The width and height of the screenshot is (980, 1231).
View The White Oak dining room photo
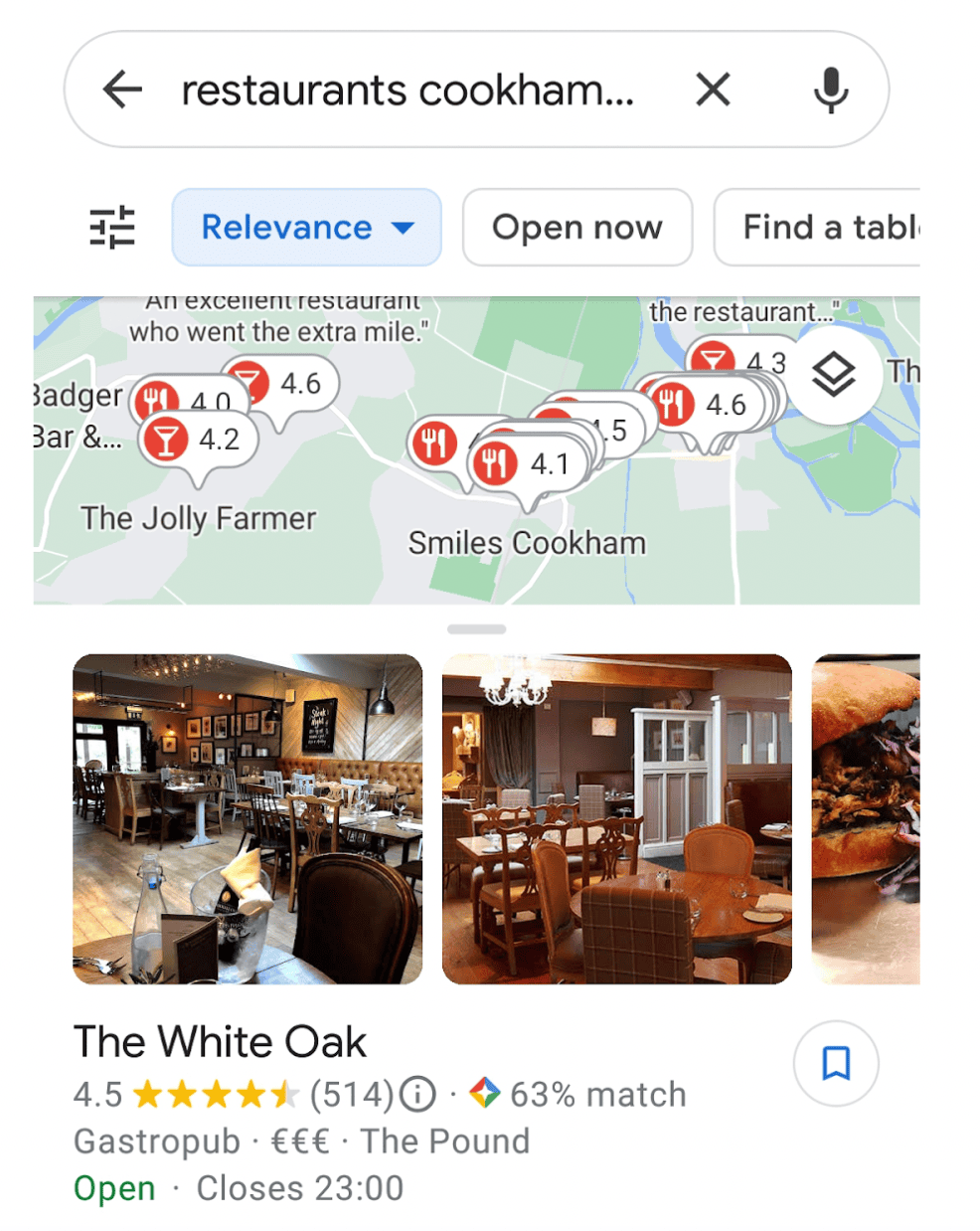(247, 818)
